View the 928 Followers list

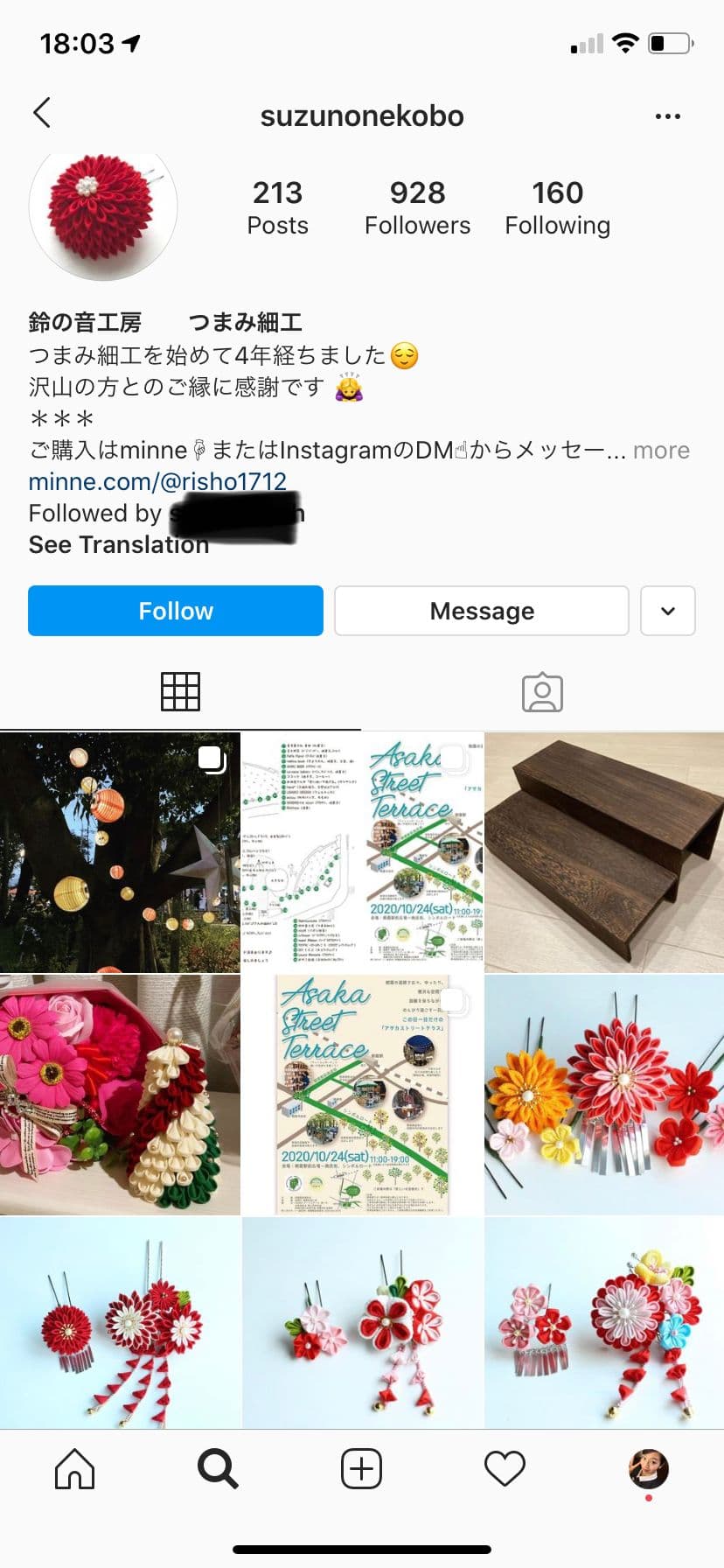tap(417, 208)
